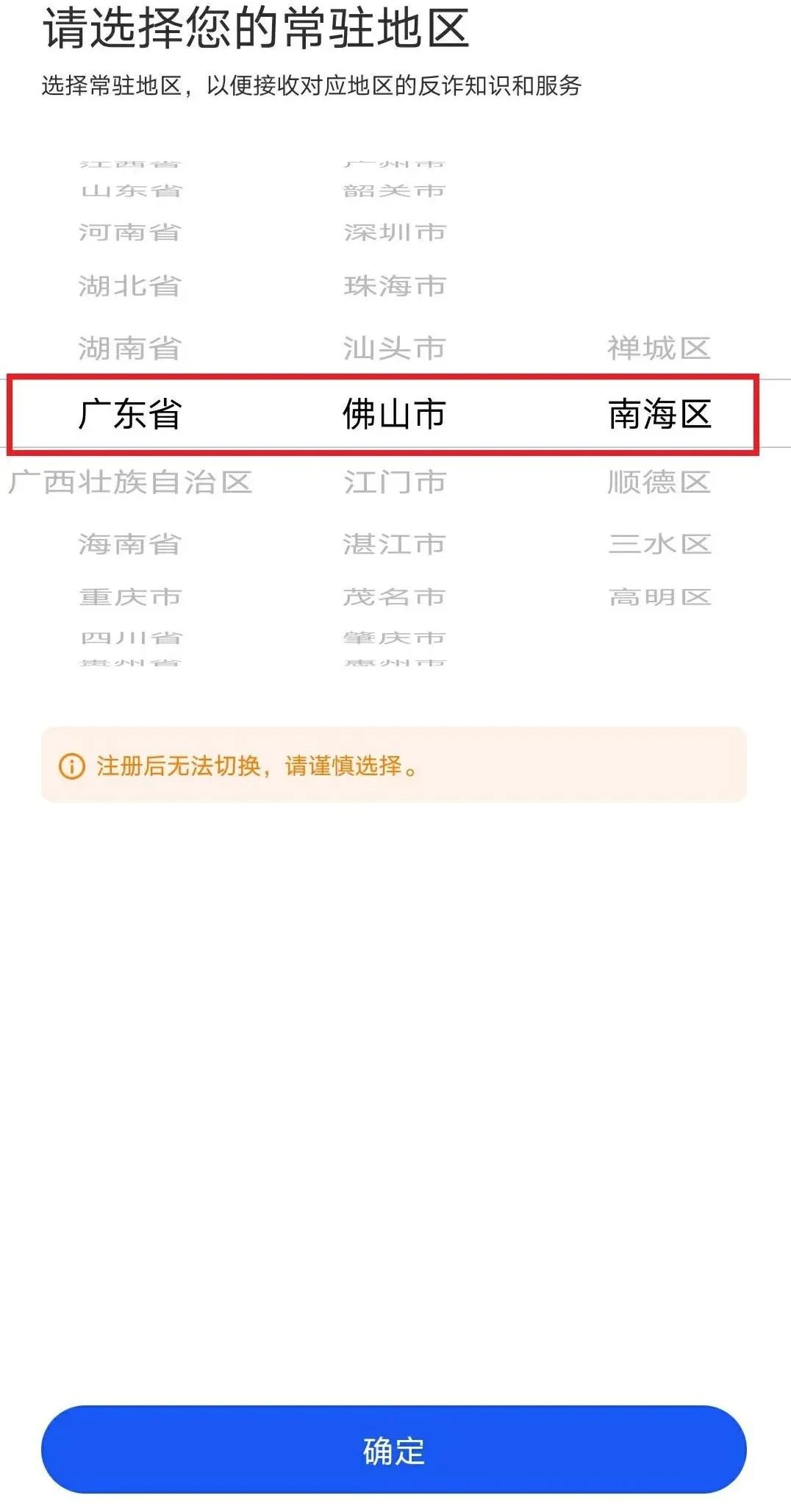Choose 湖南省 from the province list
The image size is (791, 1512).
tap(129, 346)
